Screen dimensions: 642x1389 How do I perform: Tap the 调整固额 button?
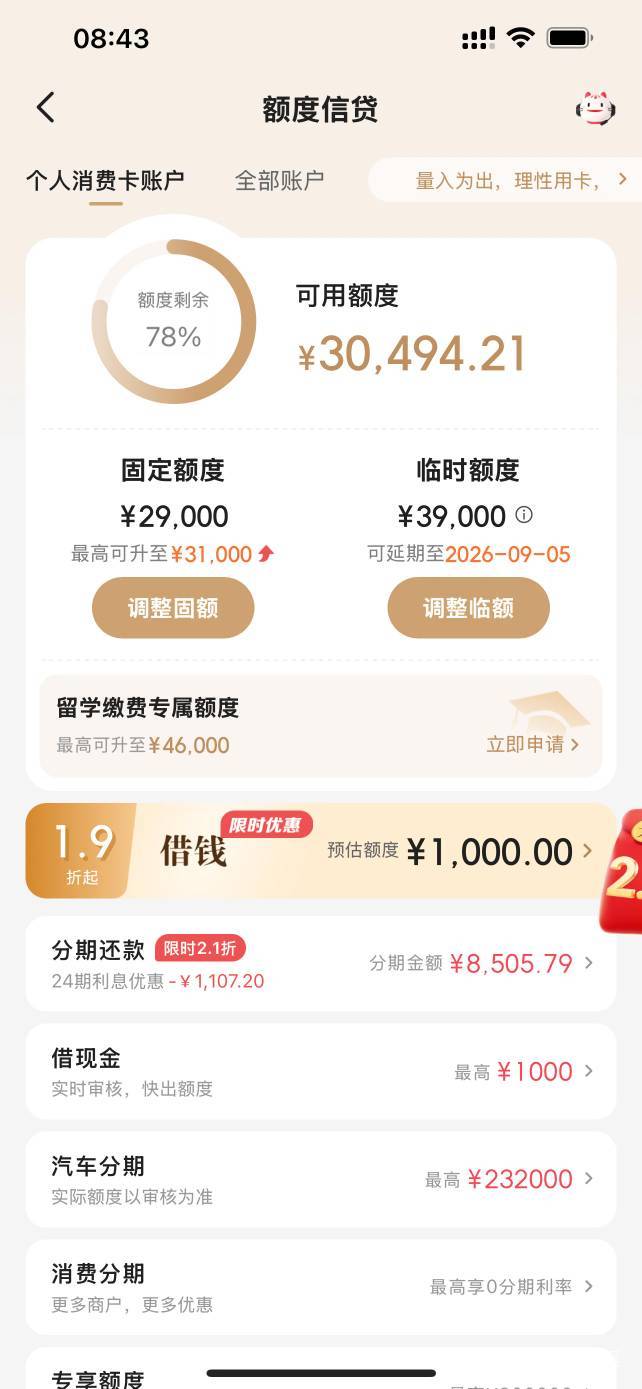click(x=173, y=607)
